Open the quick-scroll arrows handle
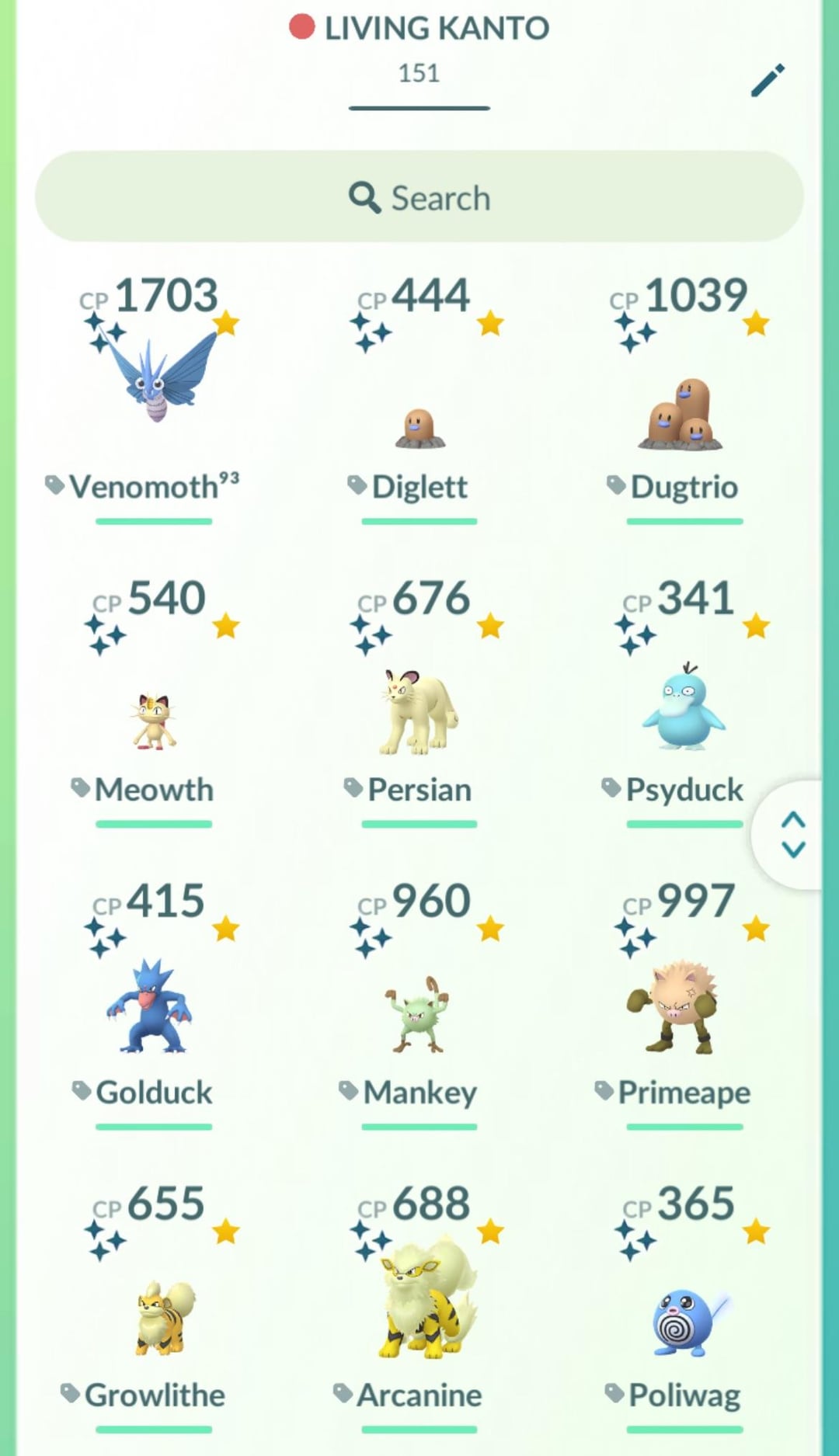The height and width of the screenshot is (1456, 839). [x=792, y=835]
